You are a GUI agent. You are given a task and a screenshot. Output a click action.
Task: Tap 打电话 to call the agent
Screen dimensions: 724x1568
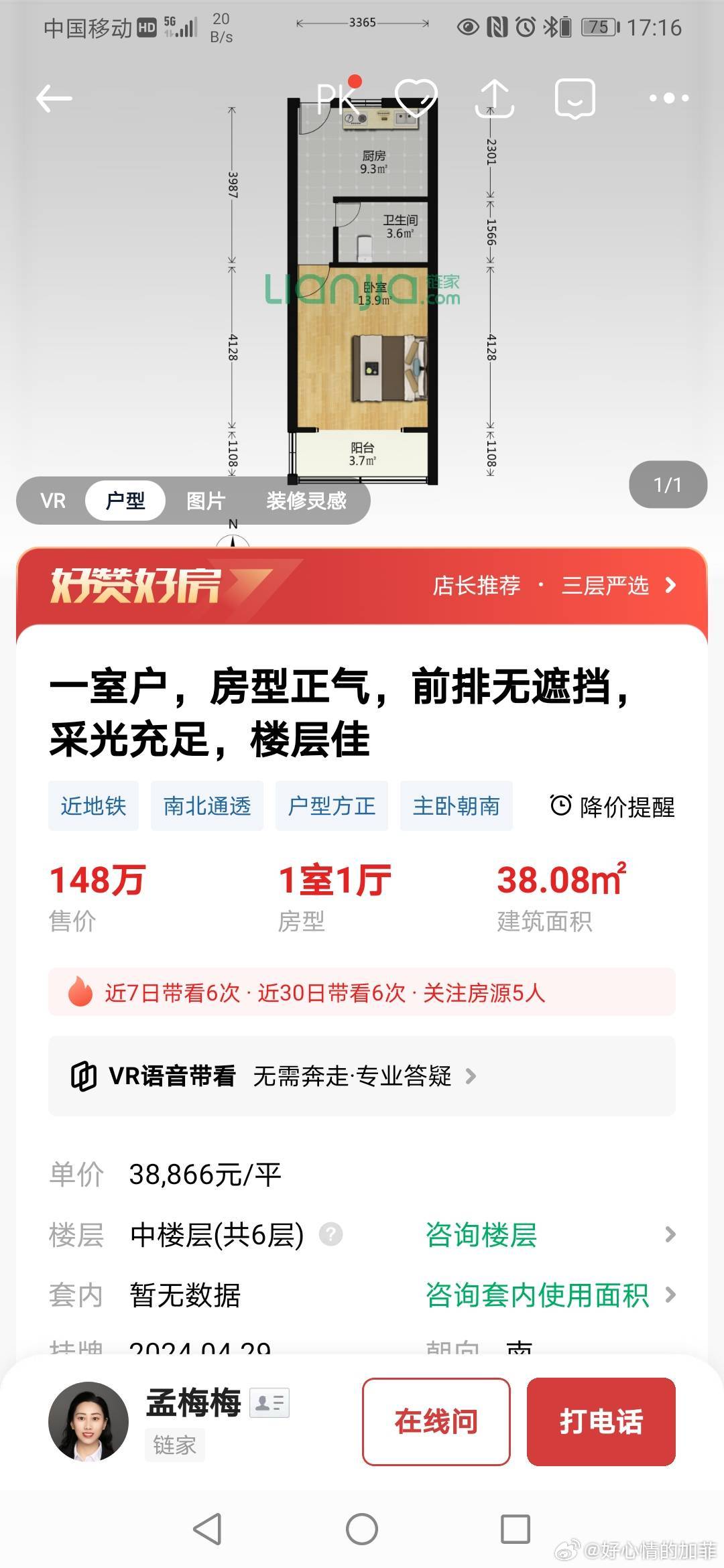601,1421
